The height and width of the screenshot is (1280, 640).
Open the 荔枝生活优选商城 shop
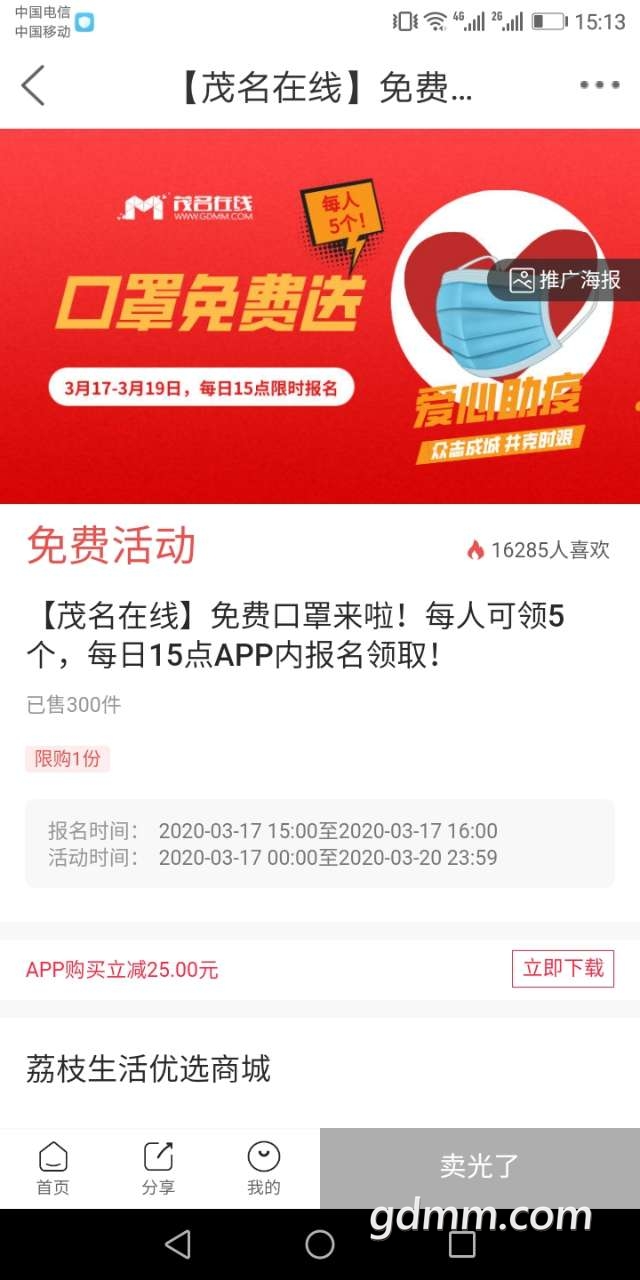point(148,1070)
